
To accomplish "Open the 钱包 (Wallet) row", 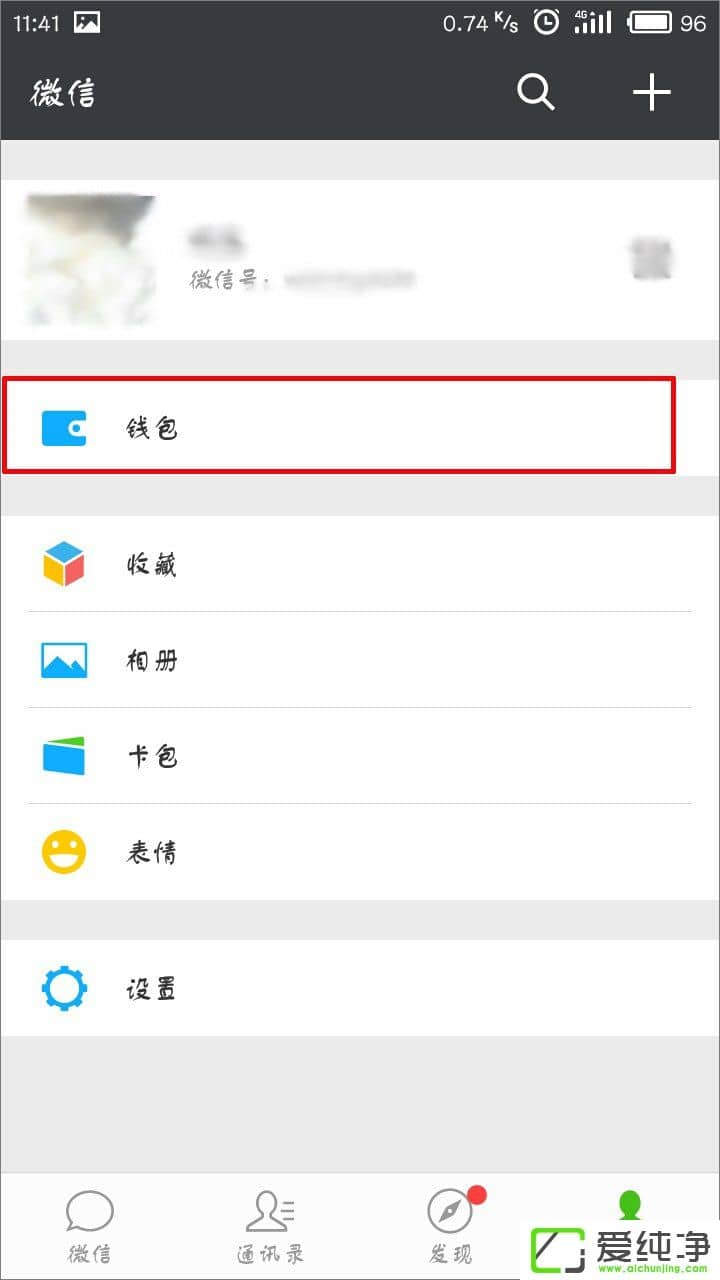I will (x=340, y=428).
